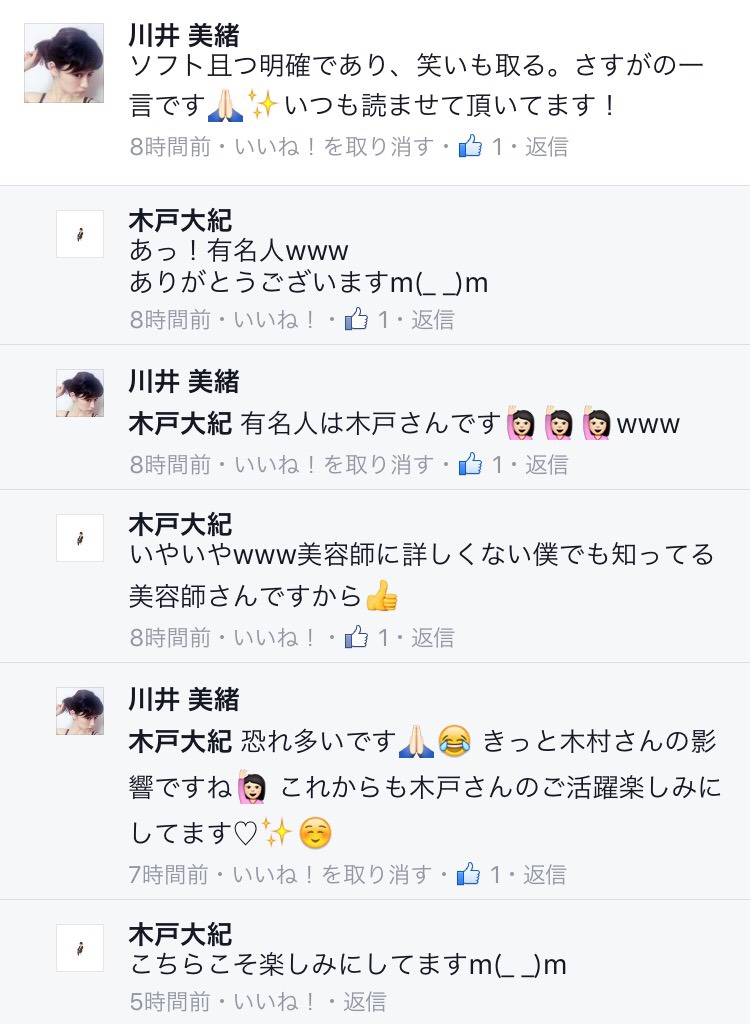Reply to the 恐れ多いです comment
Viewport: 750px width, 1024px height.
click(546, 875)
